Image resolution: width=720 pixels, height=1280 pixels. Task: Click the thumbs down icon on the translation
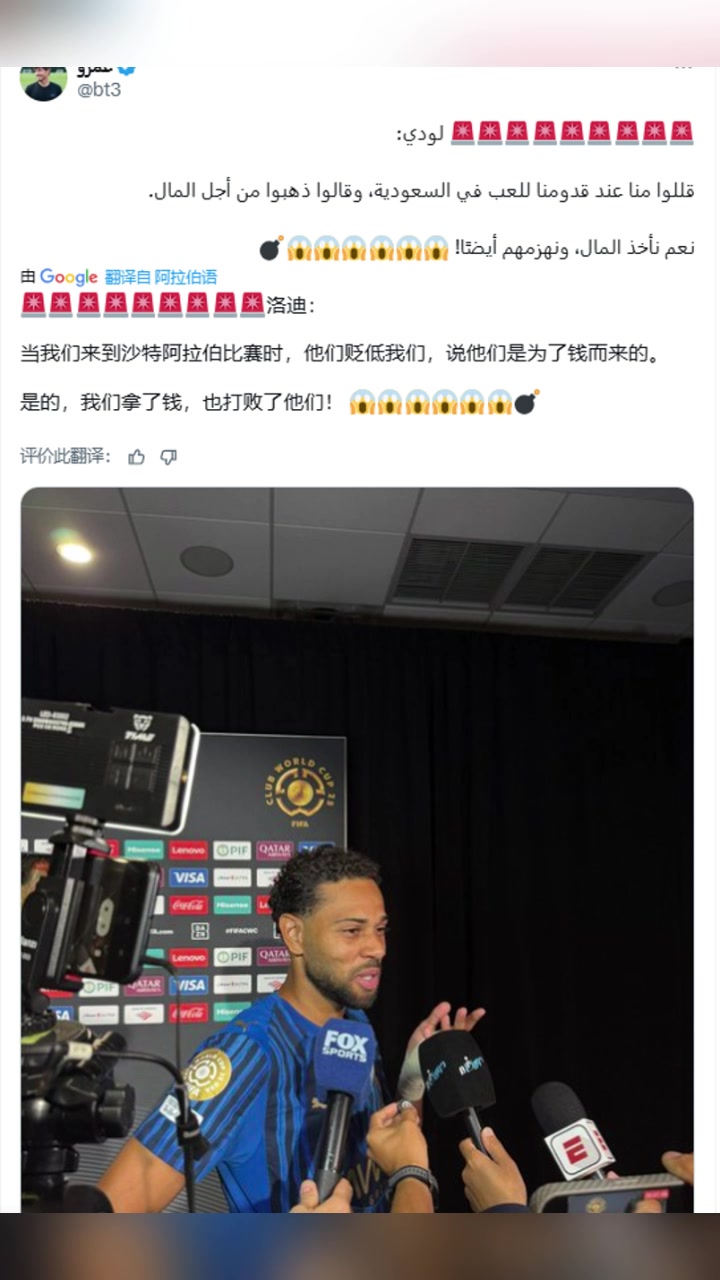point(169,456)
